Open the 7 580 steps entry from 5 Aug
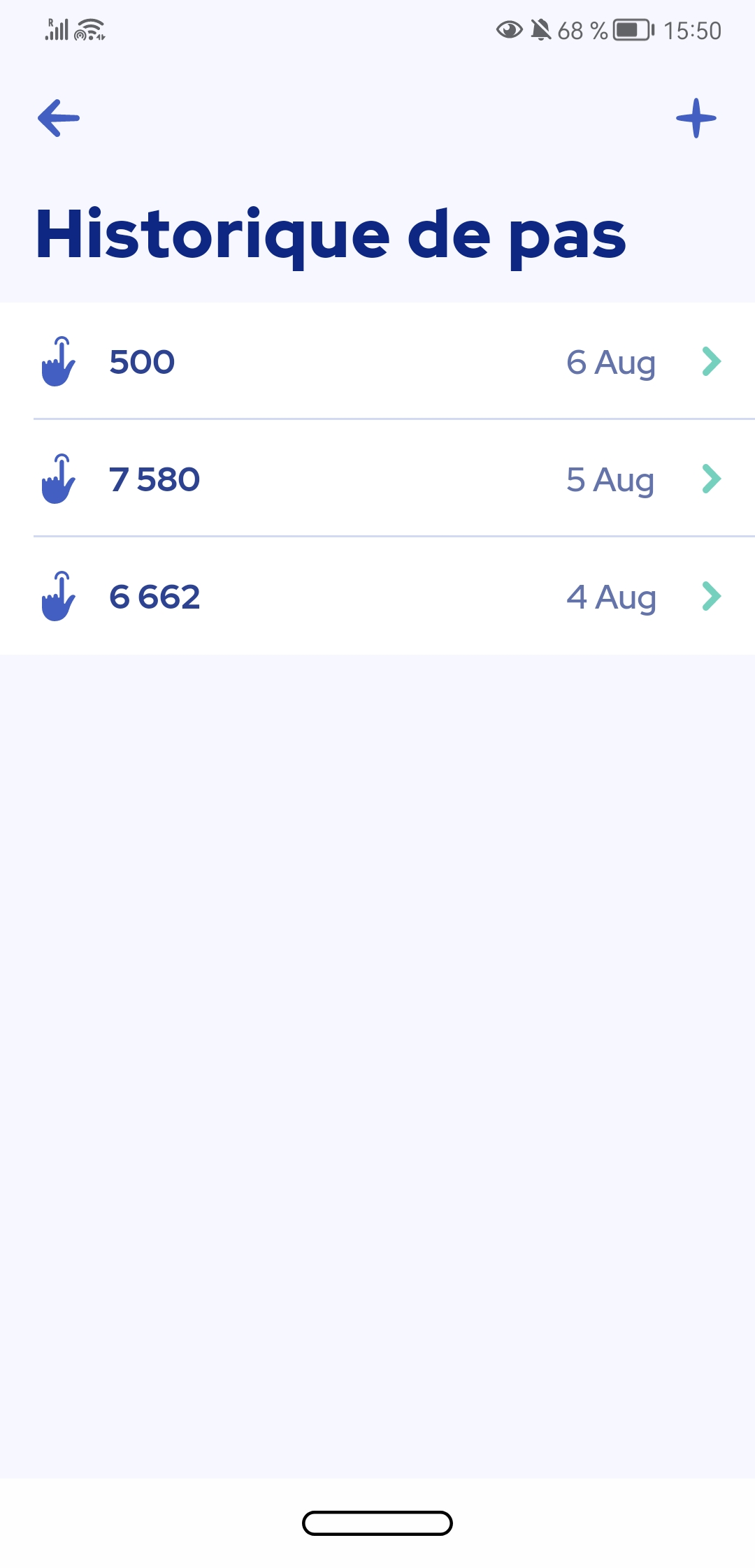The image size is (755, 1568). [377, 479]
